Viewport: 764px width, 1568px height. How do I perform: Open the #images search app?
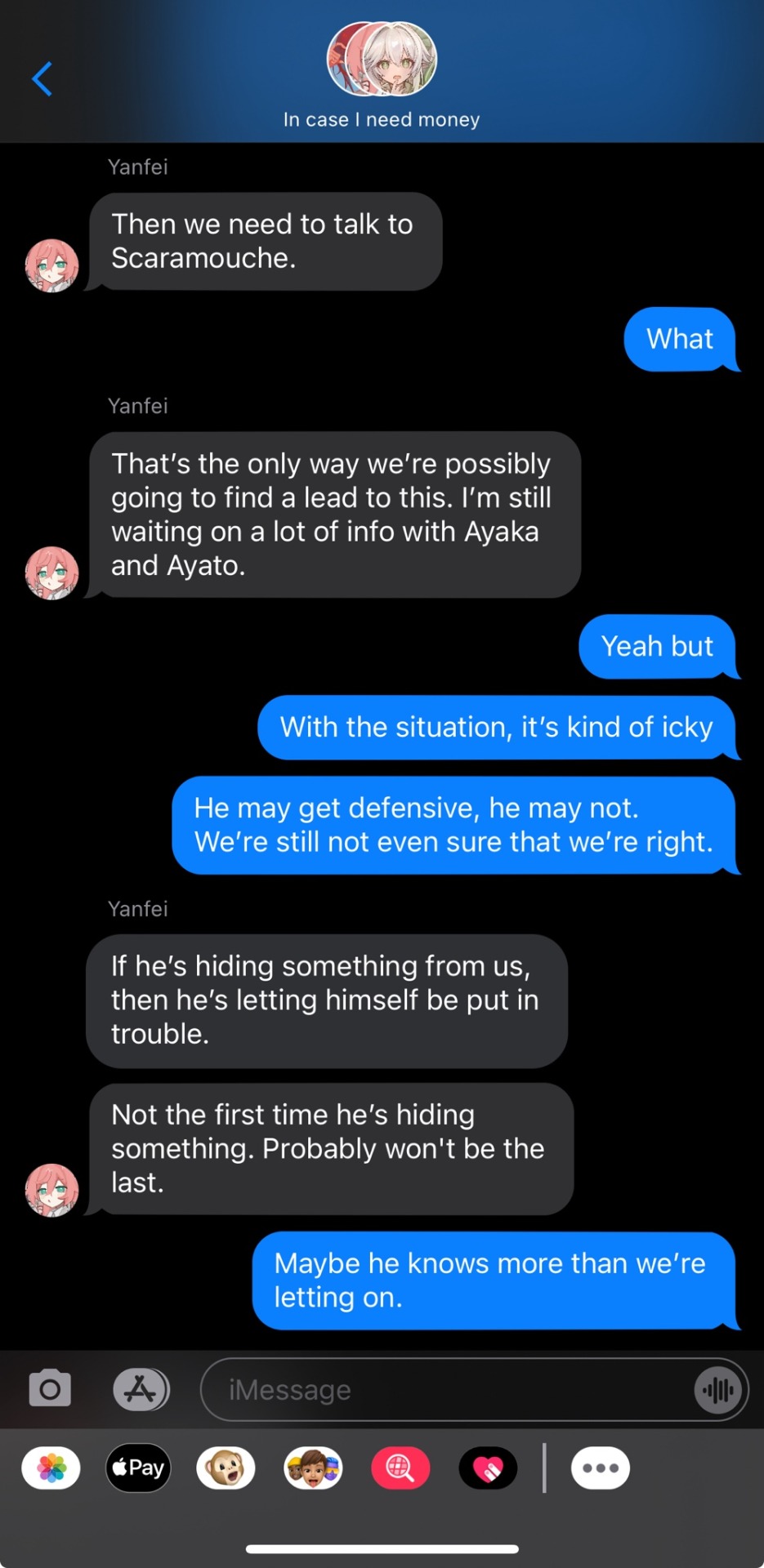400,1468
